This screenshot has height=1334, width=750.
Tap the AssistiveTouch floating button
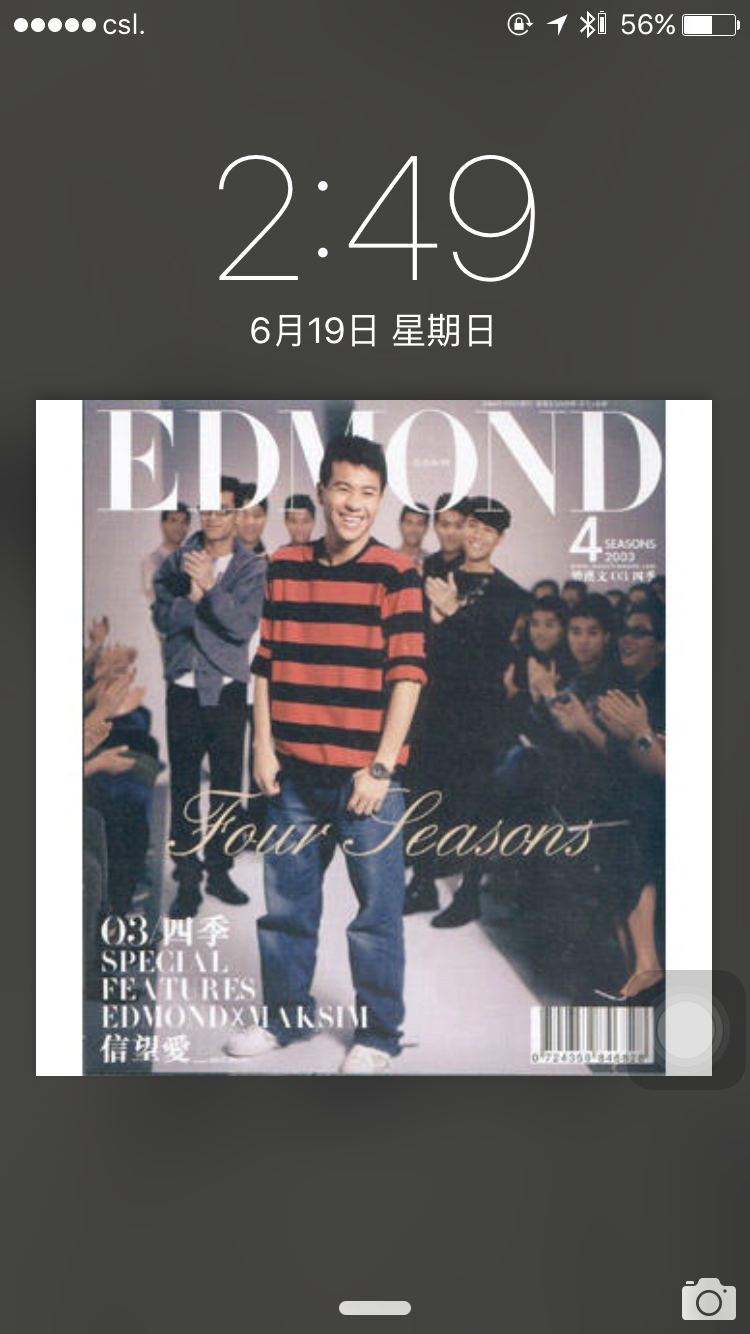click(688, 1029)
